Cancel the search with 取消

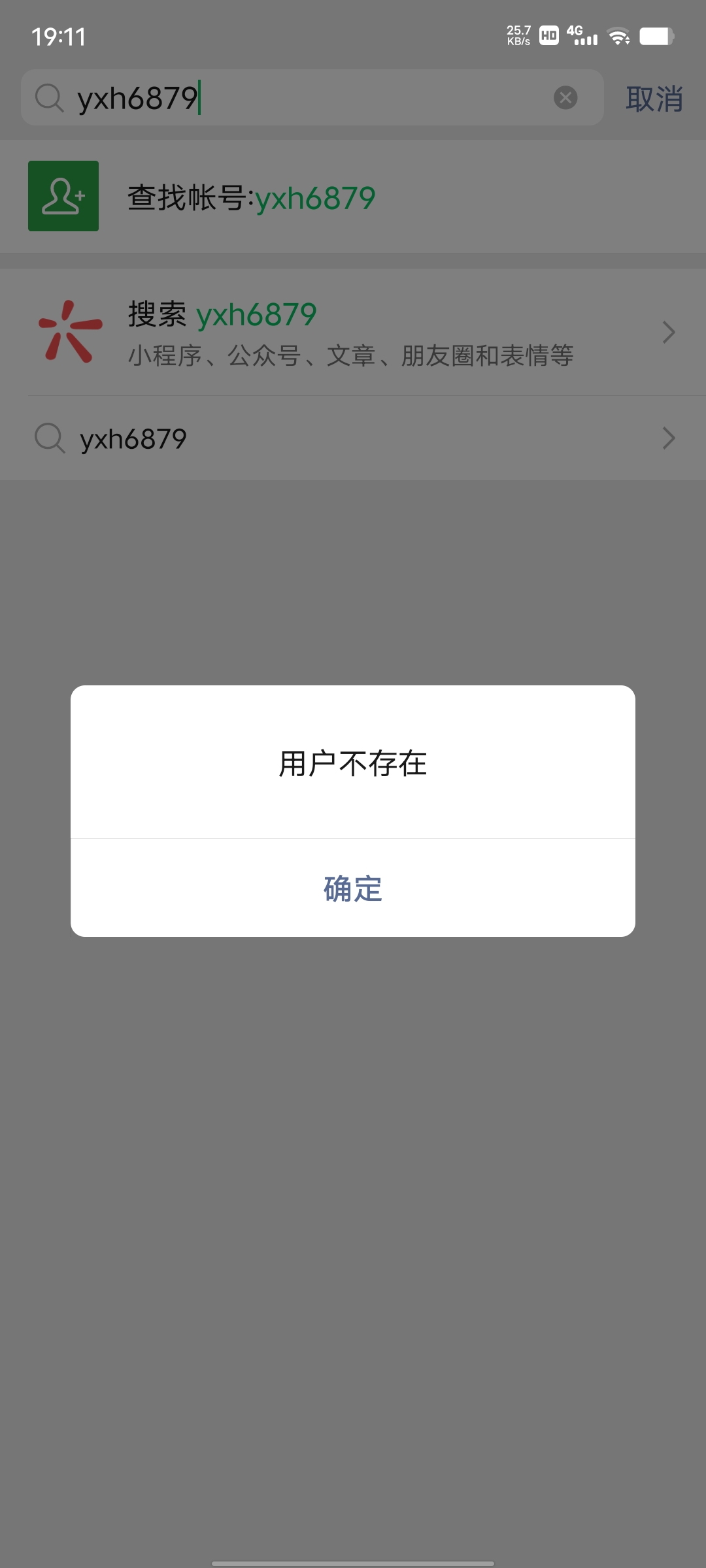tap(654, 99)
